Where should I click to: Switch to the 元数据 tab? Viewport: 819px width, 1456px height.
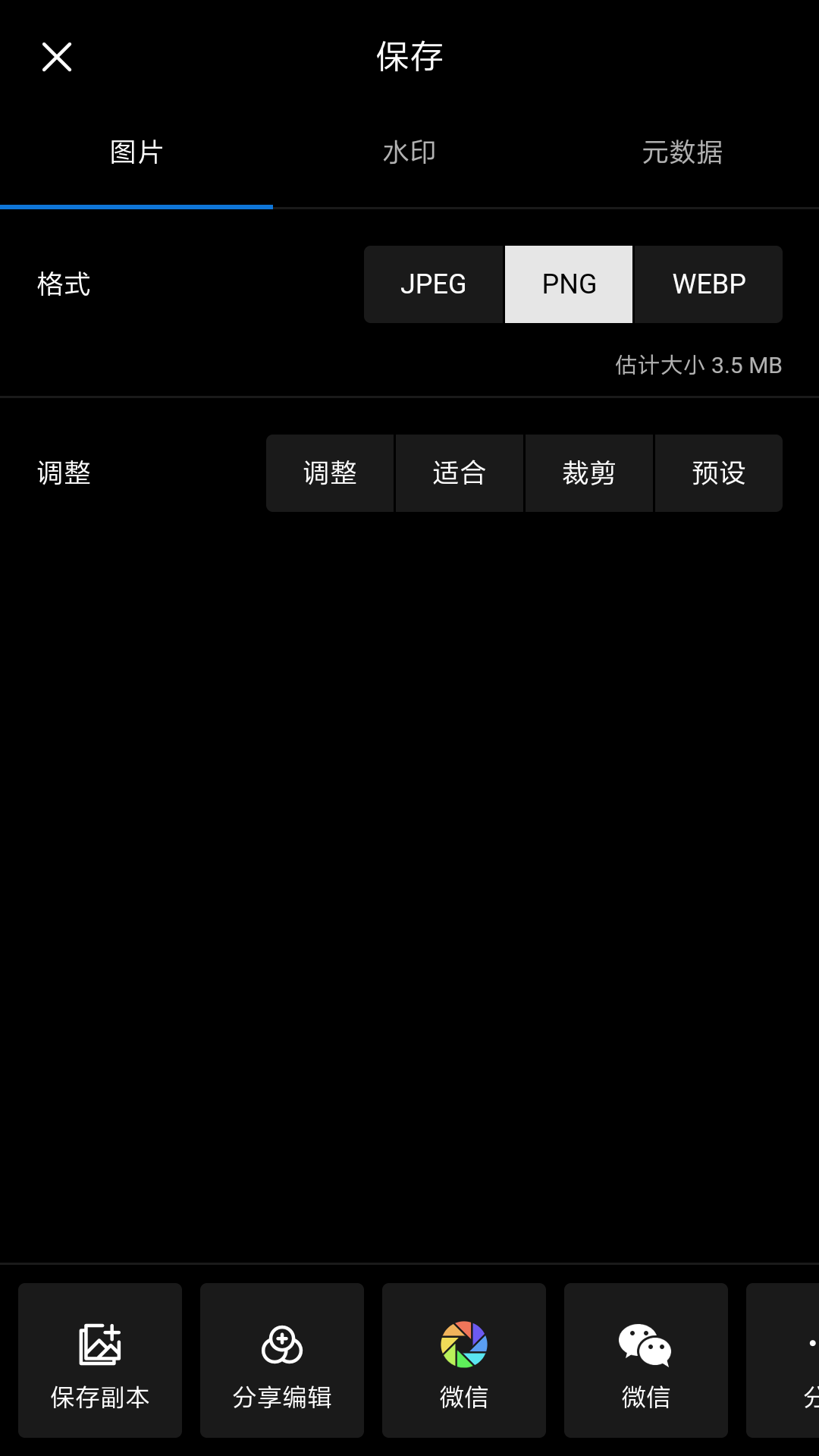coord(682,152)
